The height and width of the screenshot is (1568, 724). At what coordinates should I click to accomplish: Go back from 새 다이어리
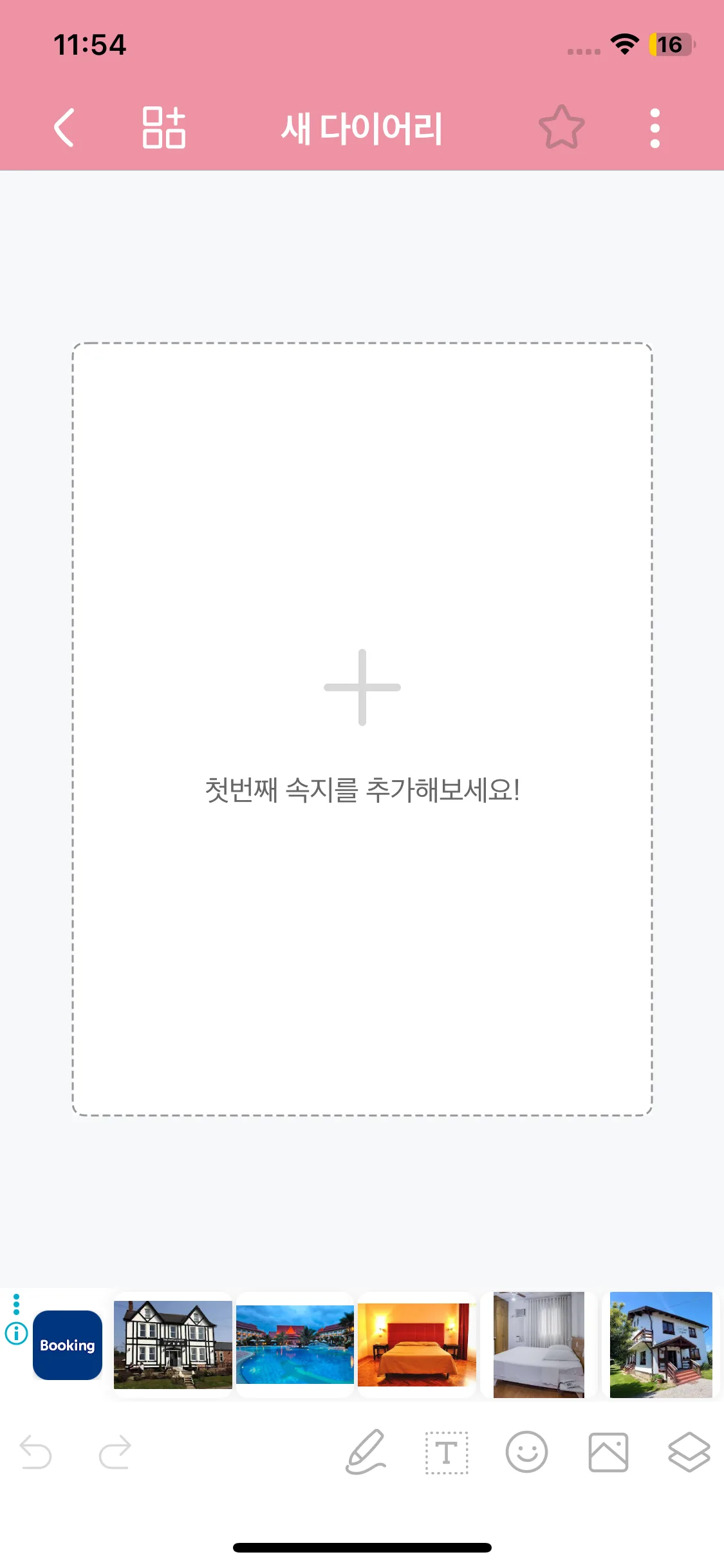(x=64, y=127)
